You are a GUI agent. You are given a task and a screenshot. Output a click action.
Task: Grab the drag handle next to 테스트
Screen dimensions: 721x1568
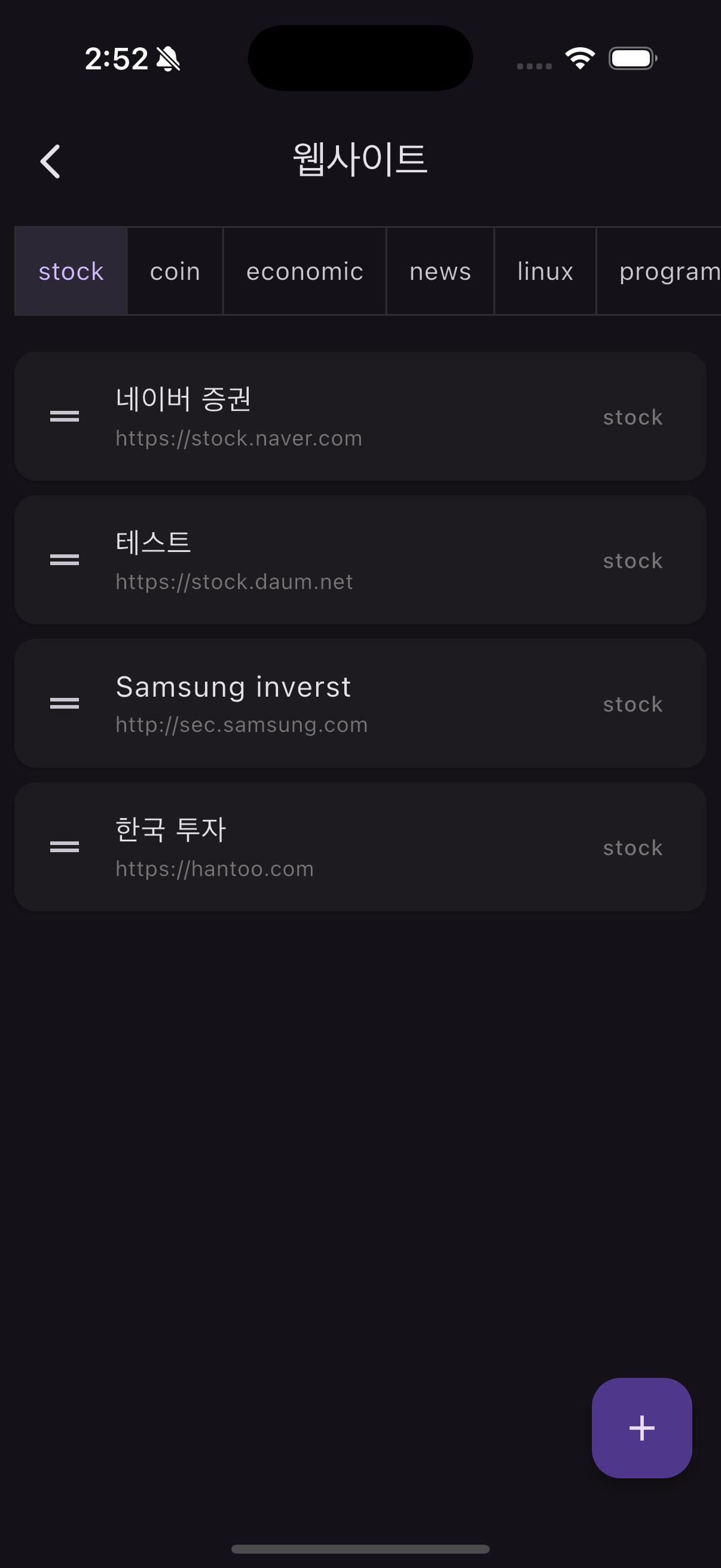pyautogui.click(x=63, y=560)
